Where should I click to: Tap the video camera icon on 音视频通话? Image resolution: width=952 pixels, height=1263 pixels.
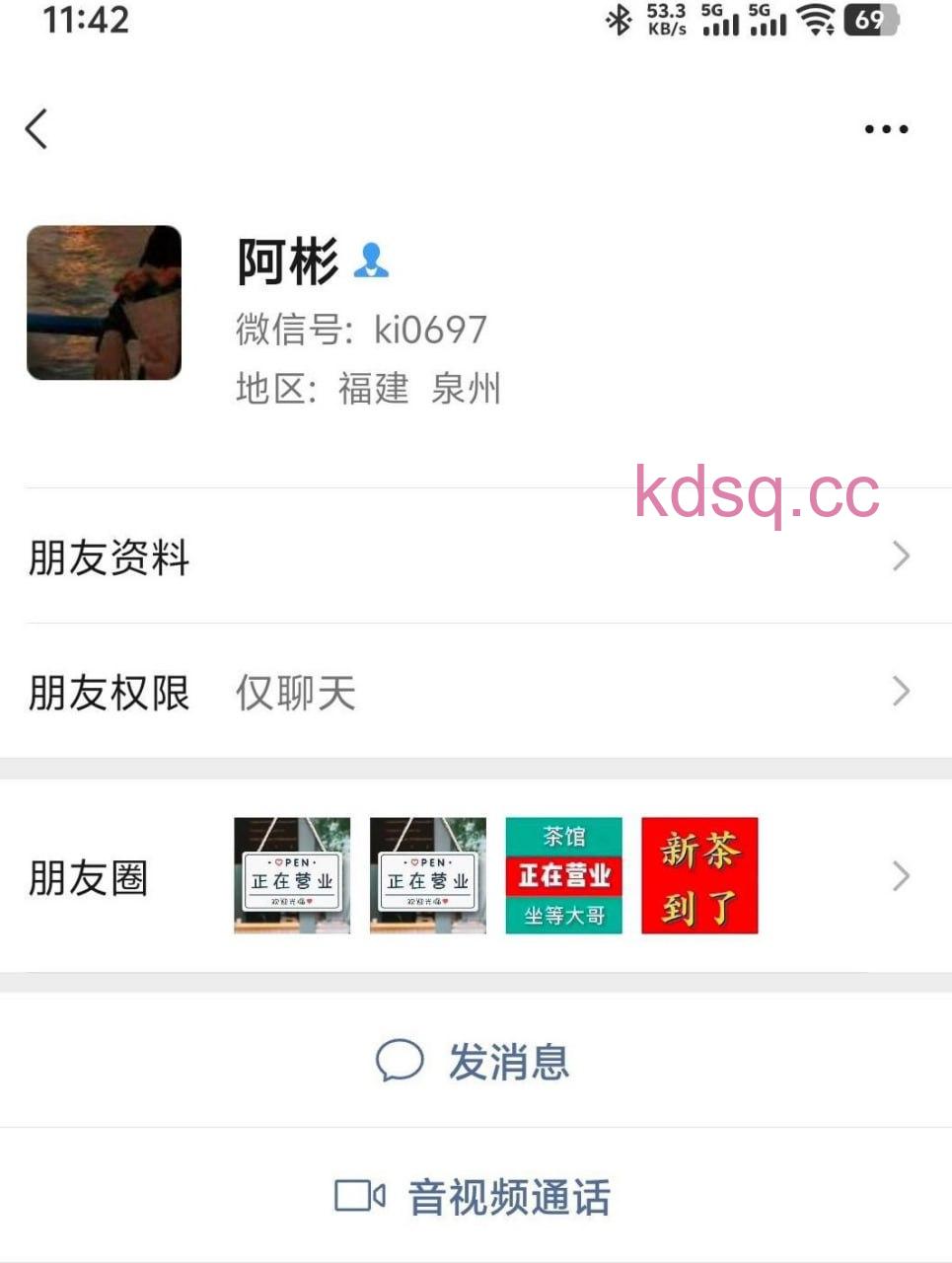click(357, 1197)
